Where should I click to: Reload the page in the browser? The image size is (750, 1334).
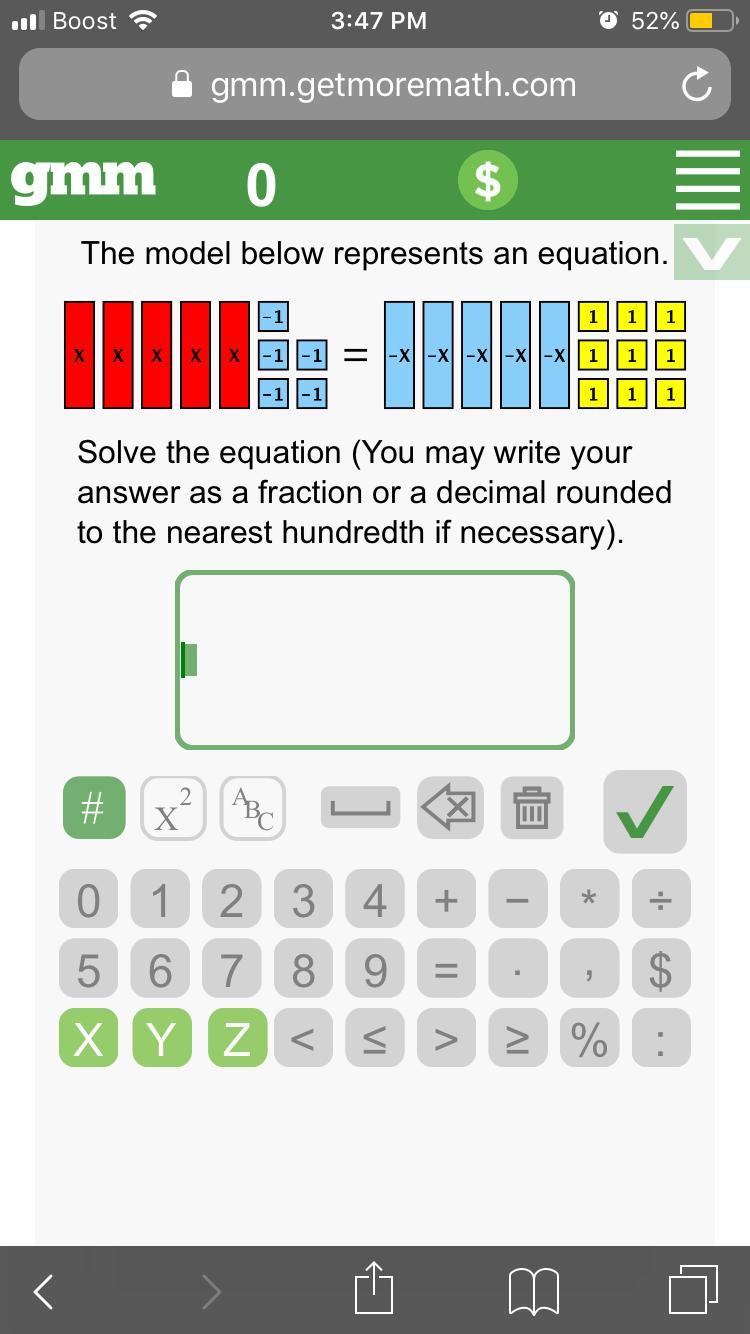point(696,86)
